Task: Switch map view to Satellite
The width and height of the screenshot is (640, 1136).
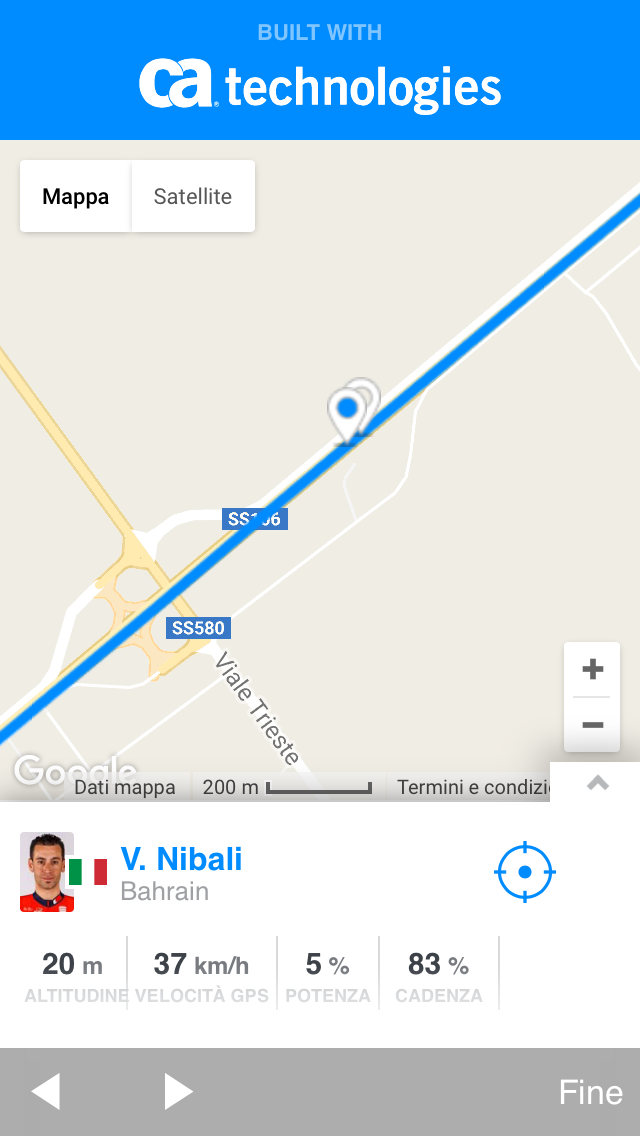Action: point(192,197)
